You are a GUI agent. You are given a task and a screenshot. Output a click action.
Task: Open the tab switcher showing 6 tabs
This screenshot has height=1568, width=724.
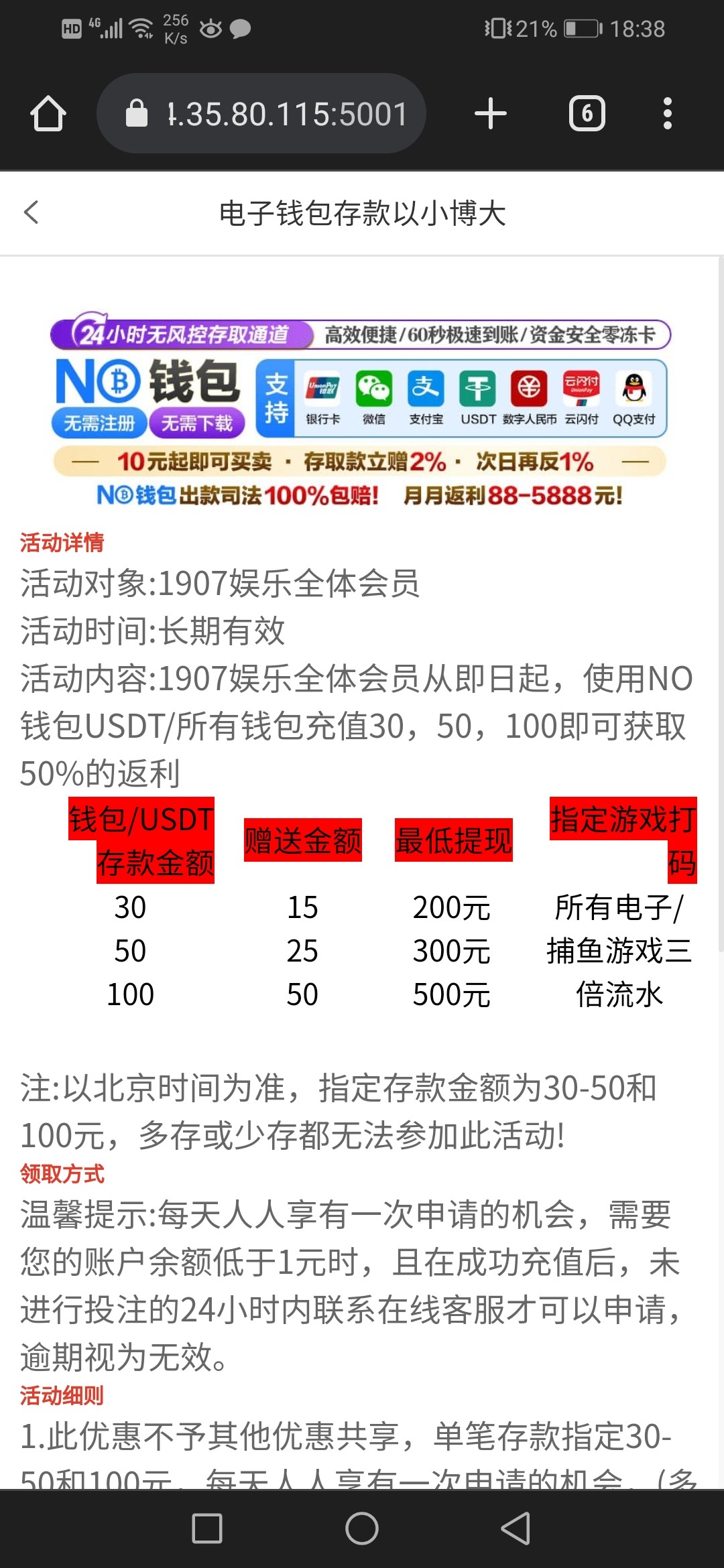(587, 113)
